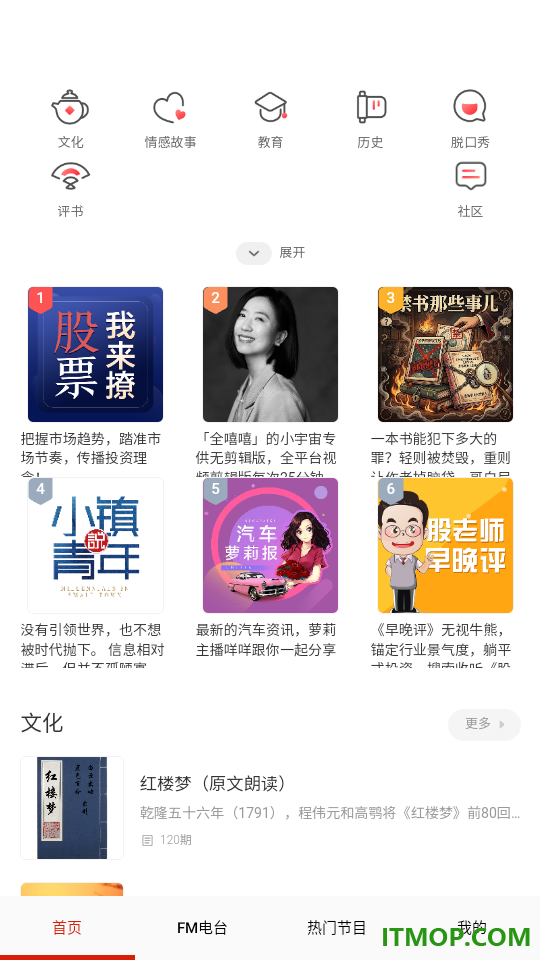Go to the 社区 section
This screenshot has height=960, width=540.
click(470, 190)
